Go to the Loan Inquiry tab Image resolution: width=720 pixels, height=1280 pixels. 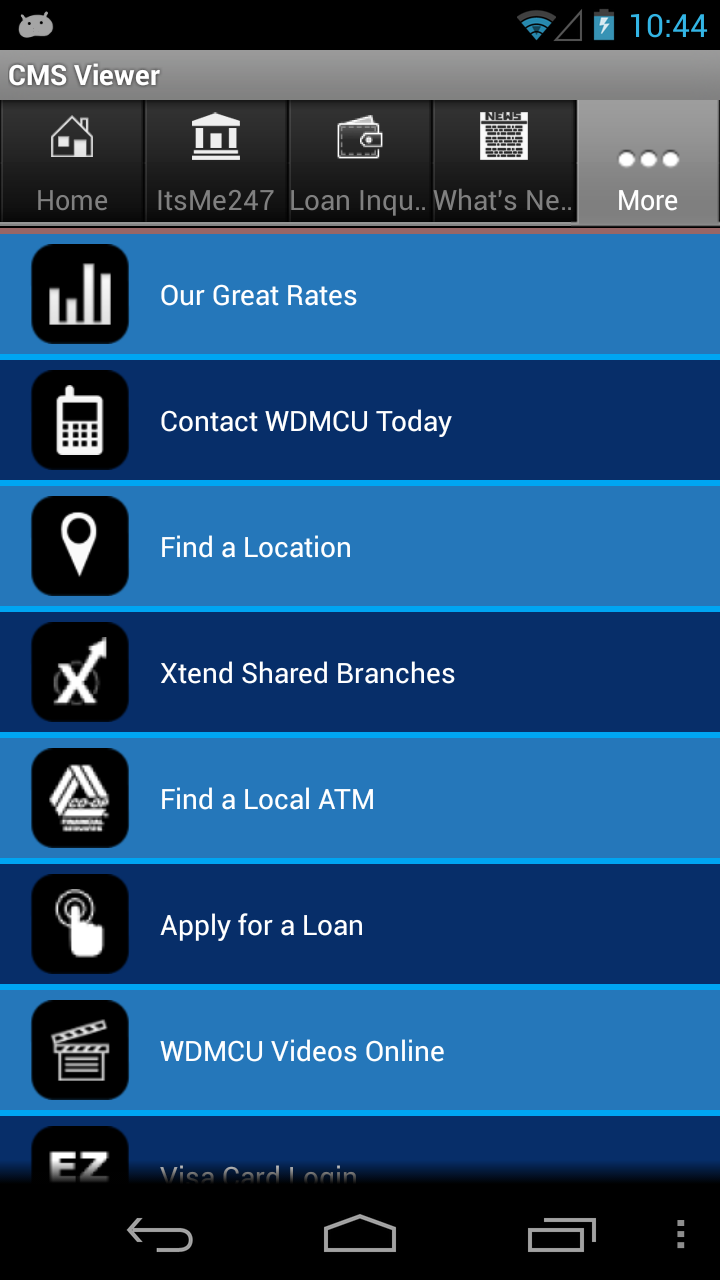[x=360, y=162]
